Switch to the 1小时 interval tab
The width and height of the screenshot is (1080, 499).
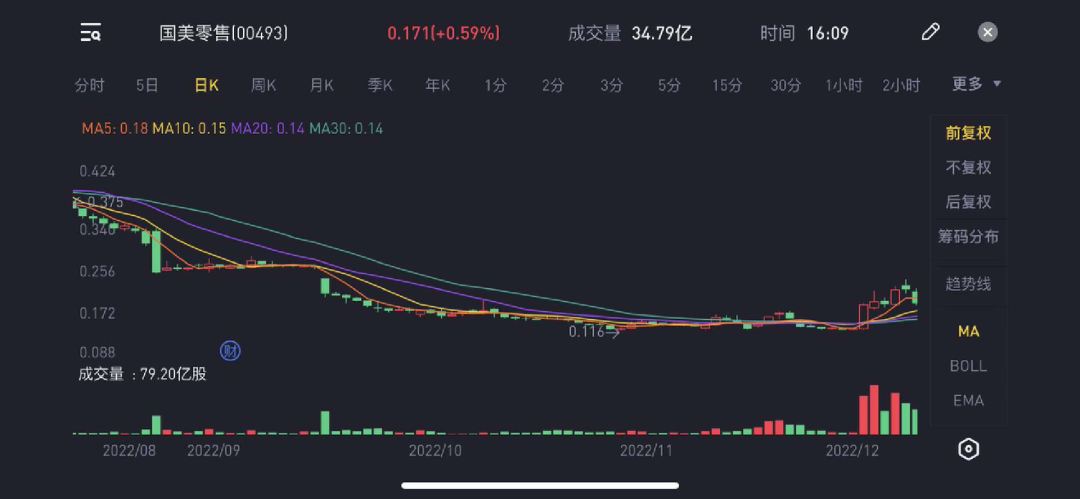pos(844,85)
